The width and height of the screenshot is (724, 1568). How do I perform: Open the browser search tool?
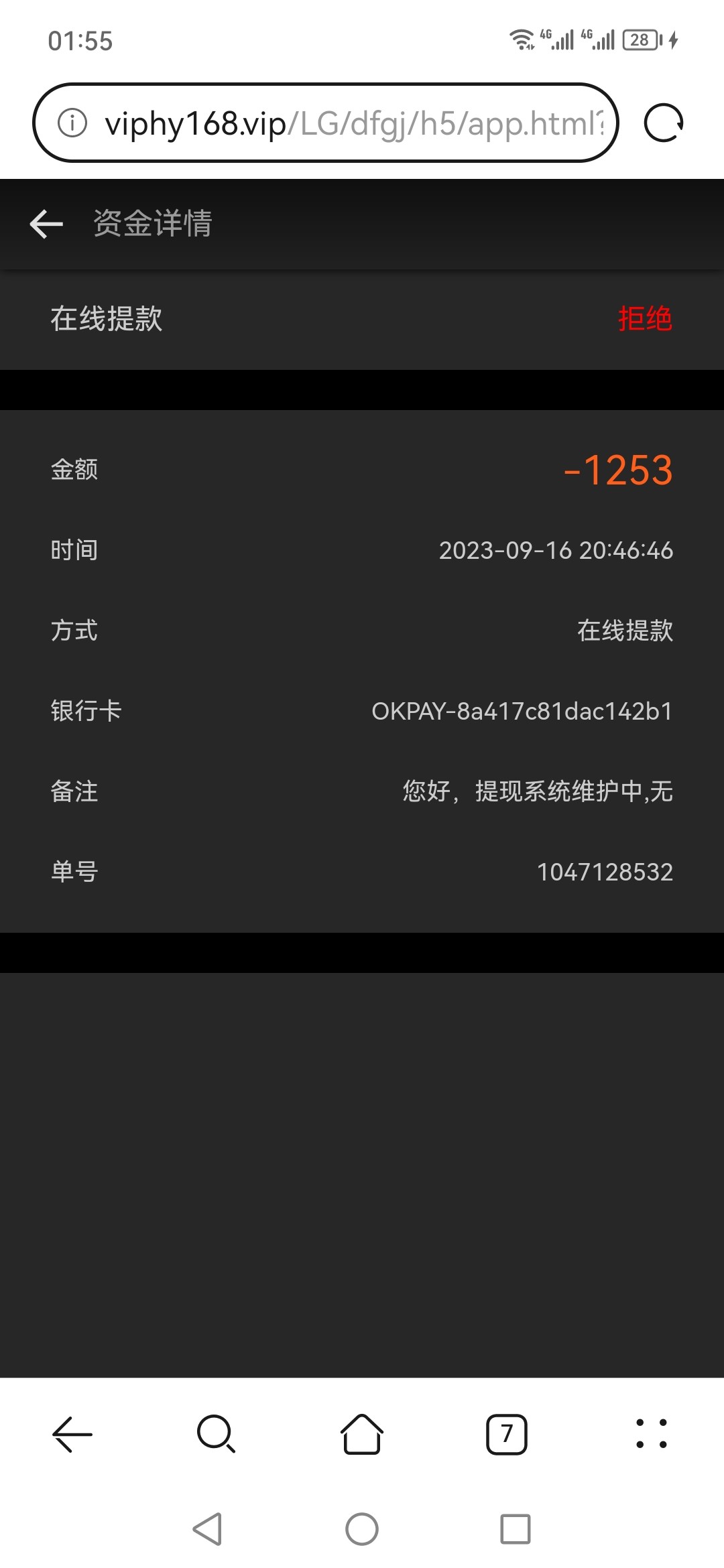click(x=216, y=1435)
